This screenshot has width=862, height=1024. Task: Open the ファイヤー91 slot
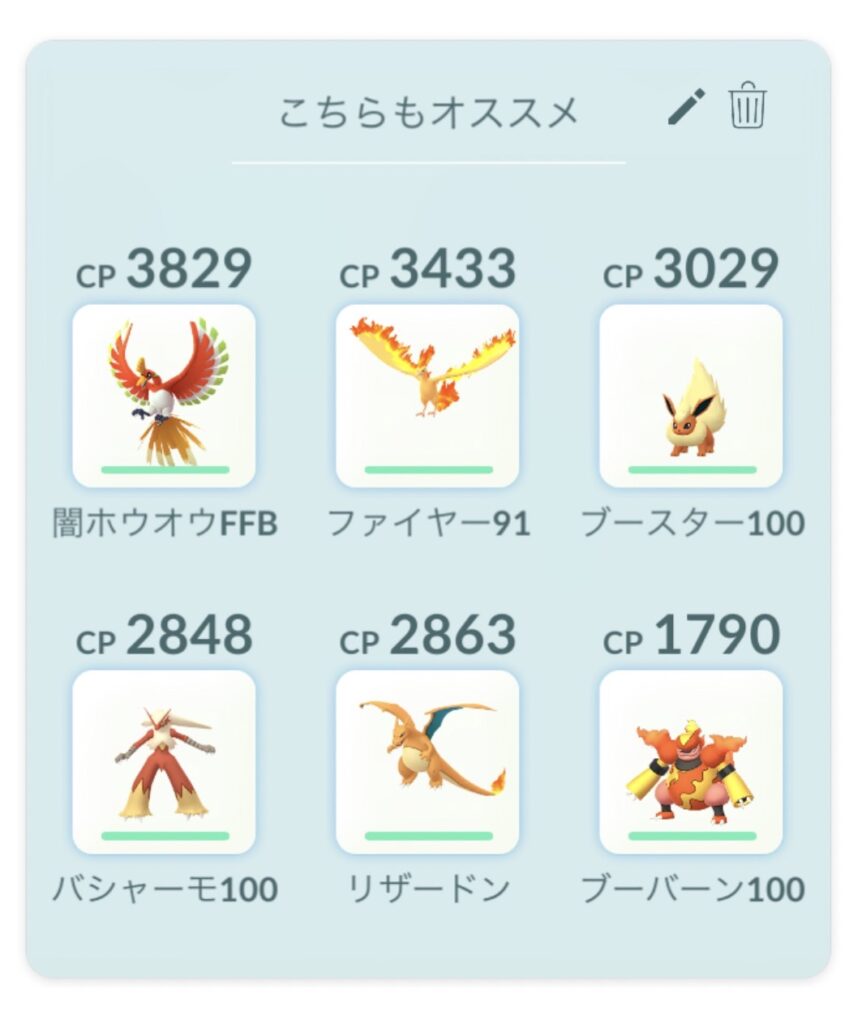pos(427,396)
